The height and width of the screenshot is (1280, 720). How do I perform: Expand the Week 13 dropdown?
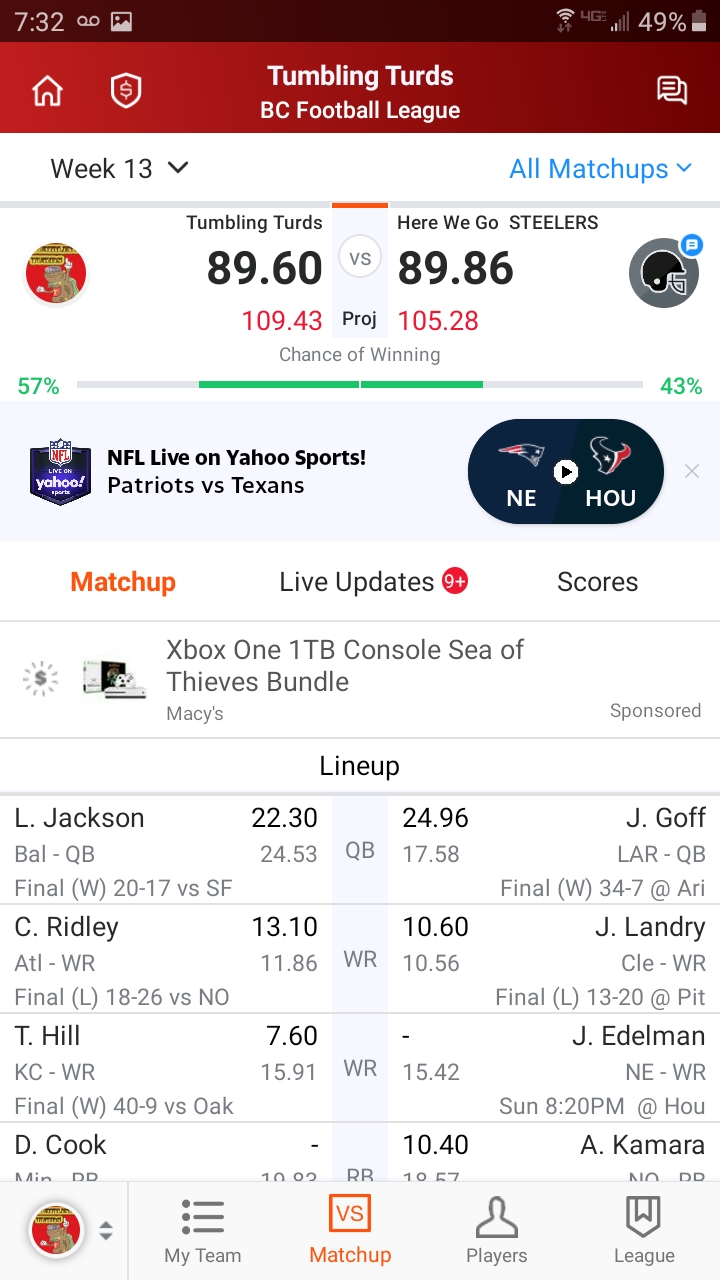pyautogui.click(x=120, y=168)
